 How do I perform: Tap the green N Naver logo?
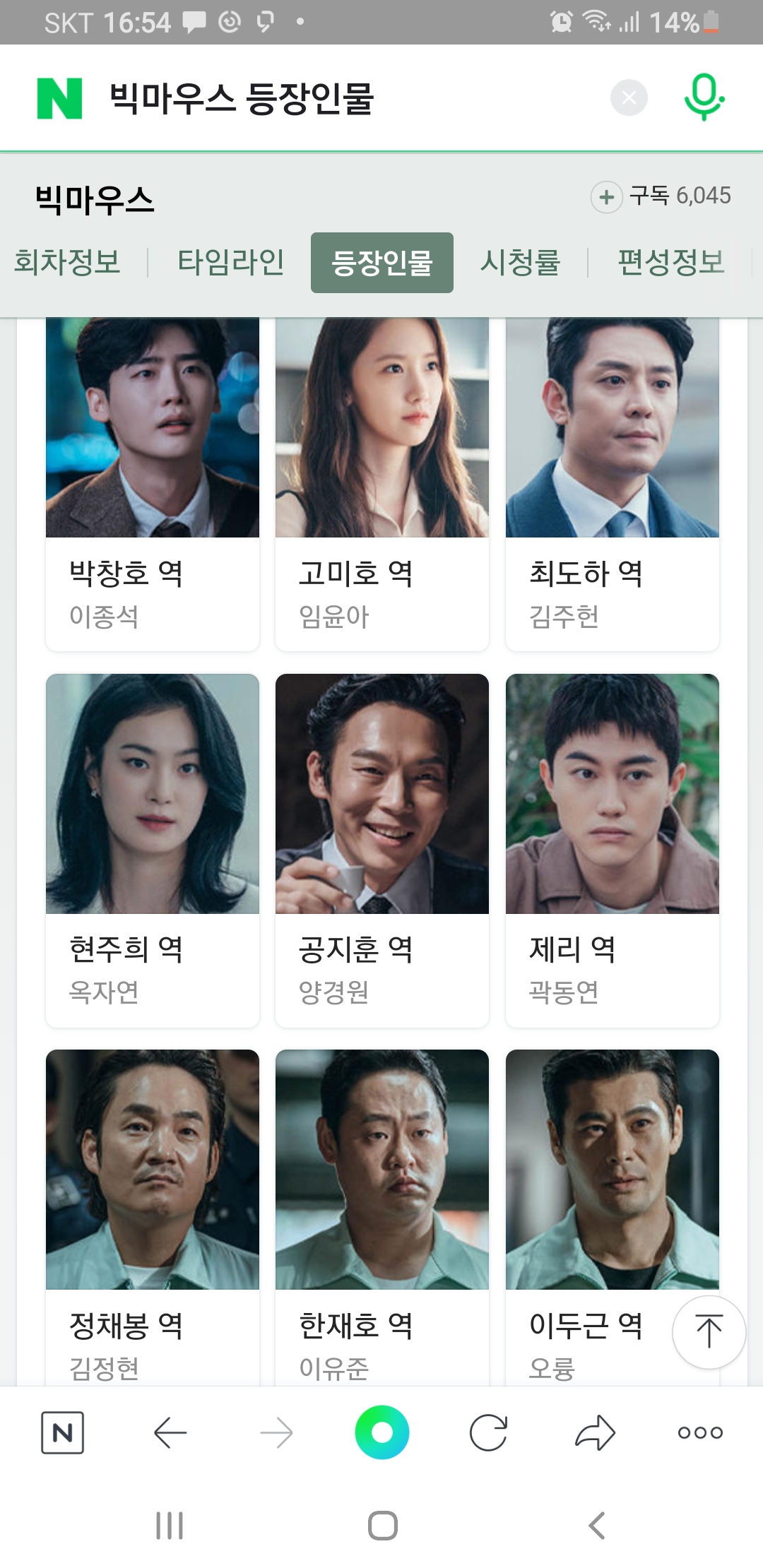[60, 98]
